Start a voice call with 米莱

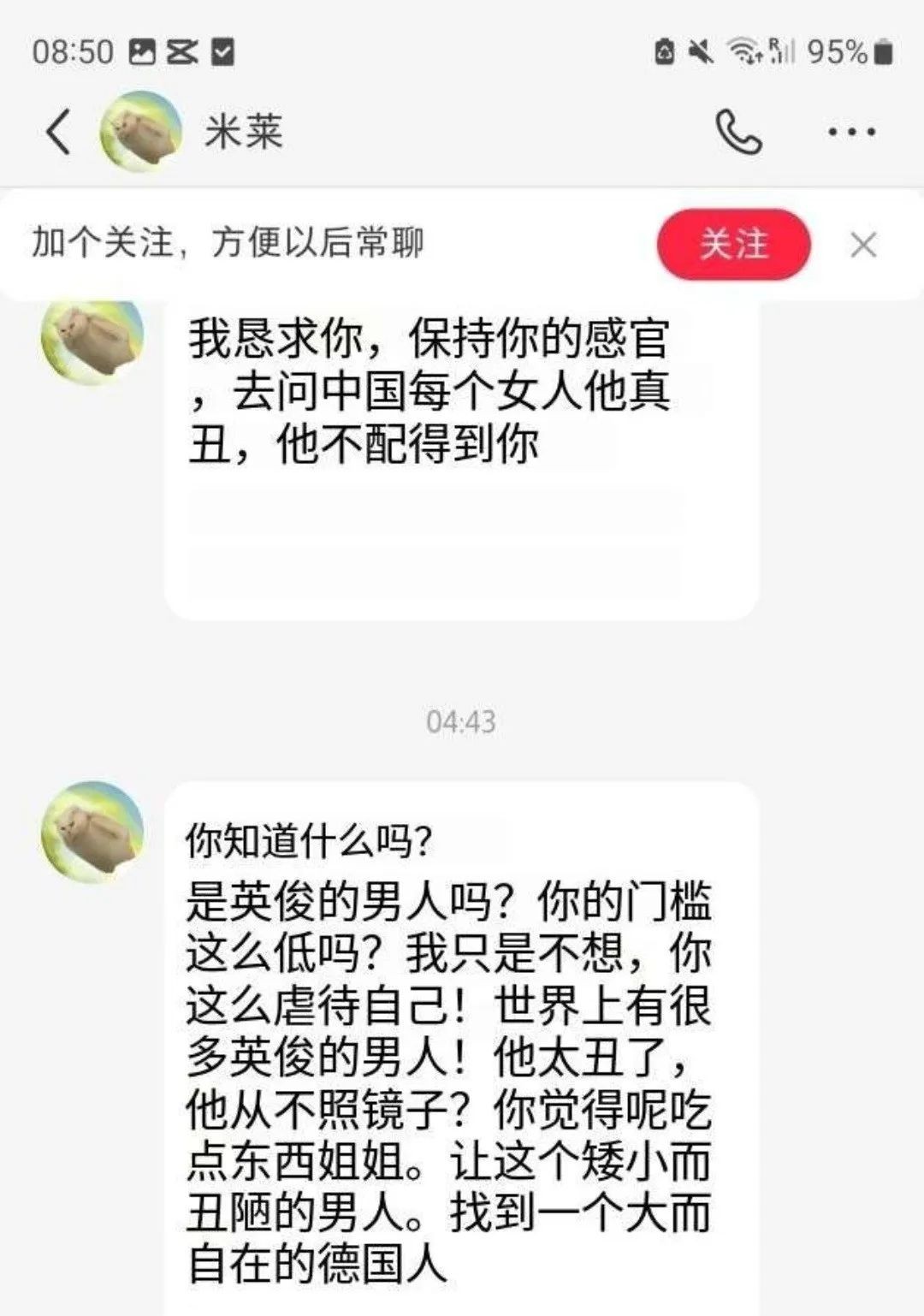click(738, 133)
